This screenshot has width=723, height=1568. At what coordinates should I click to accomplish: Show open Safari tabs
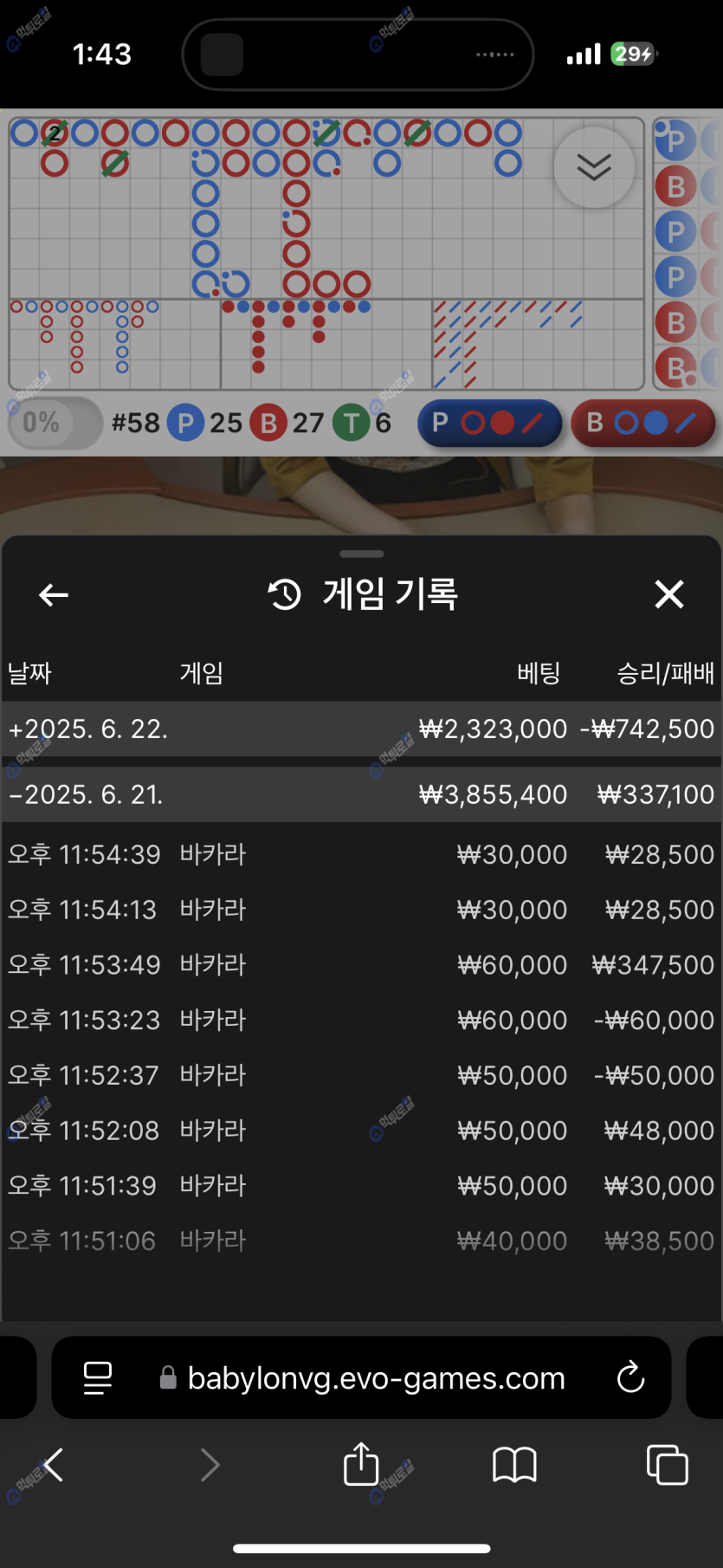tap(668, 1465)
